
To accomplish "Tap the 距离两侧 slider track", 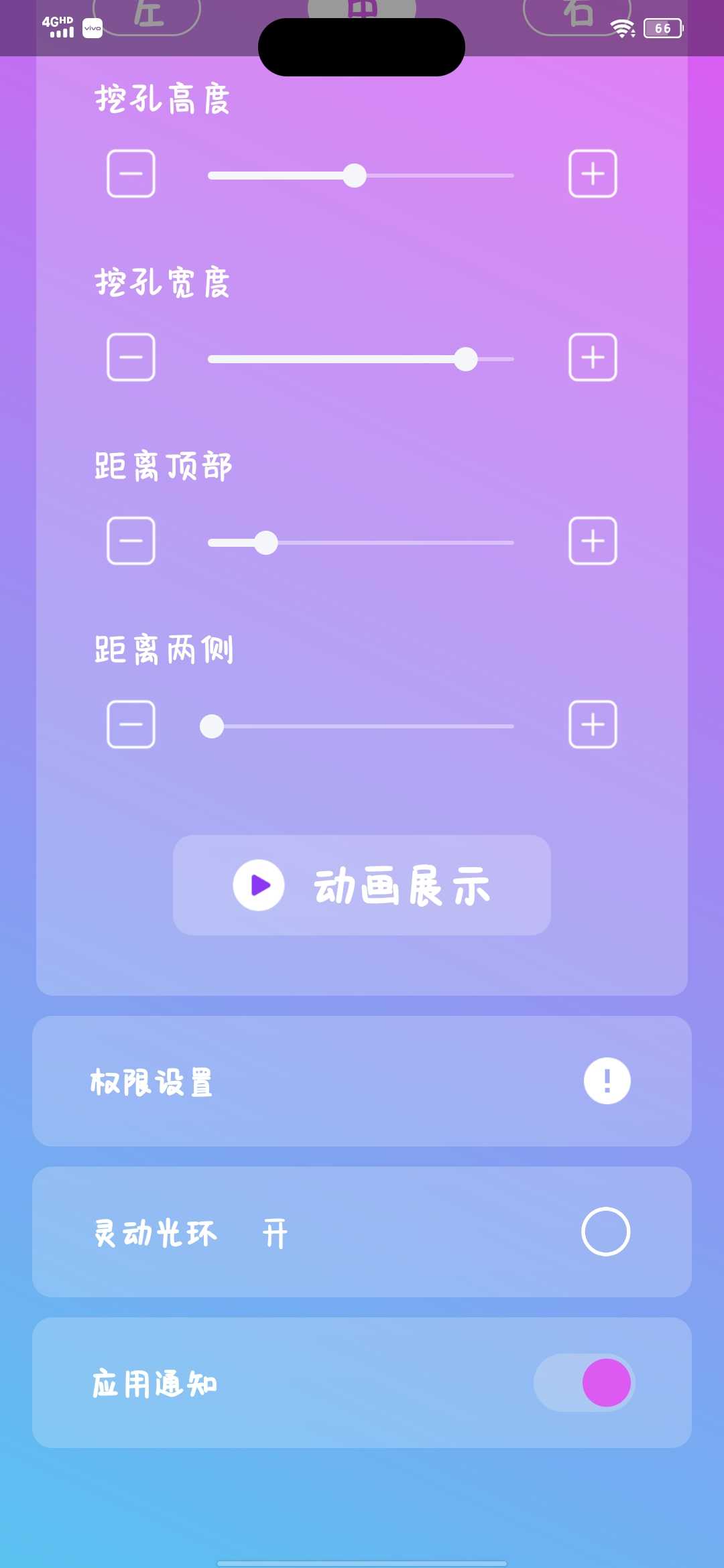I will (x=361, y=726).
